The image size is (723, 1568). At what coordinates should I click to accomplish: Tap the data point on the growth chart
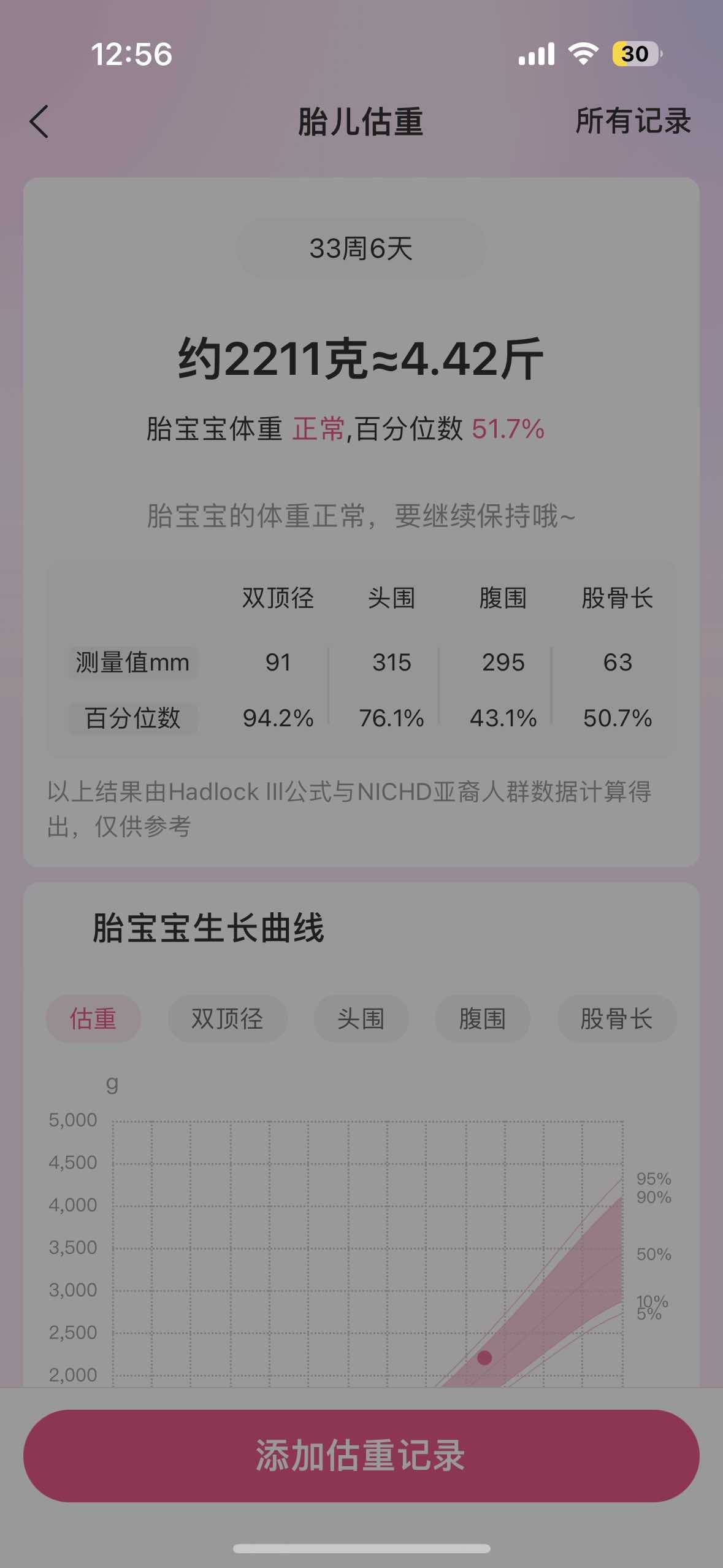coord(484,1358)
